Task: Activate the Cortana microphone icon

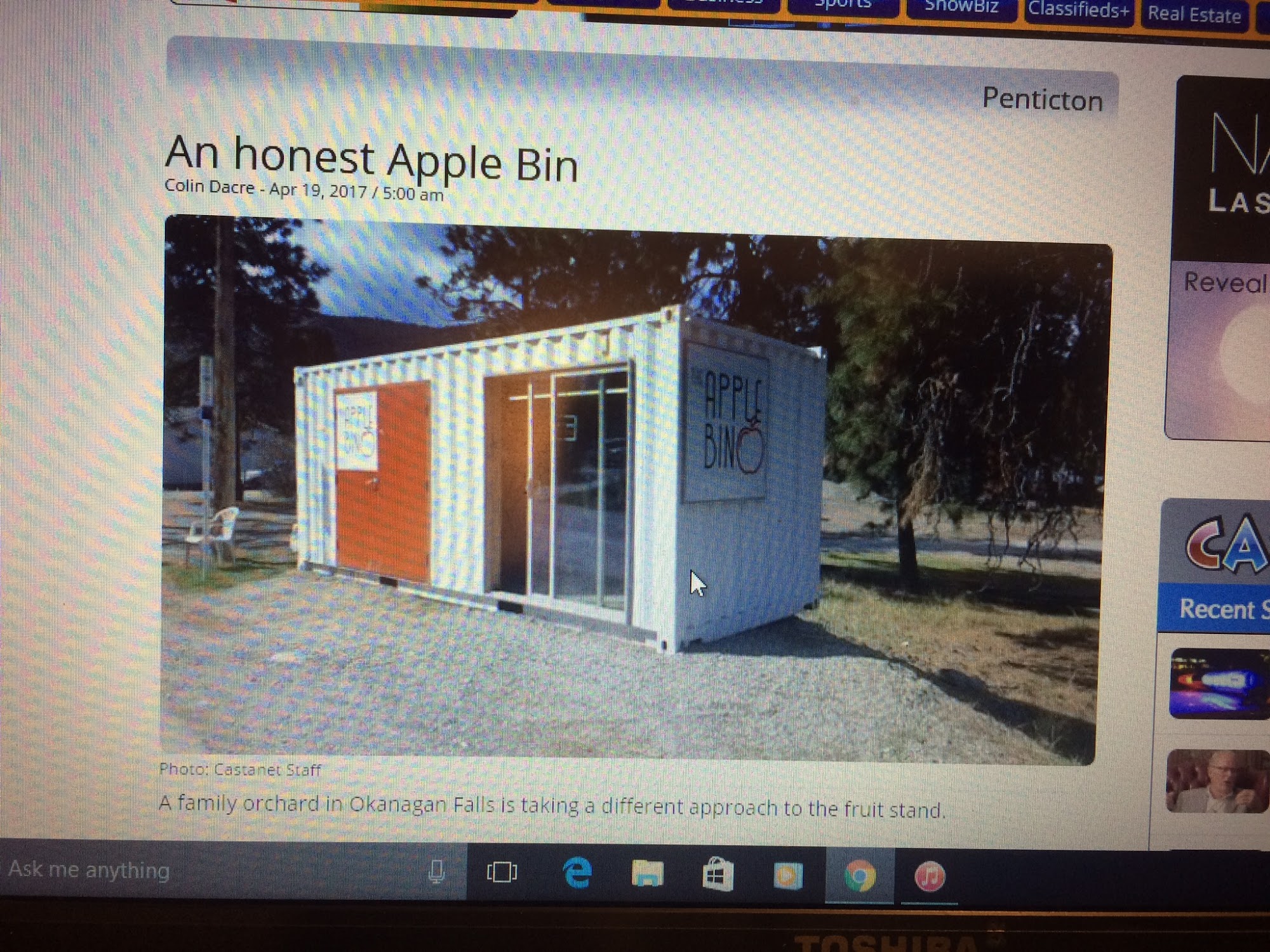Action: 436,871
